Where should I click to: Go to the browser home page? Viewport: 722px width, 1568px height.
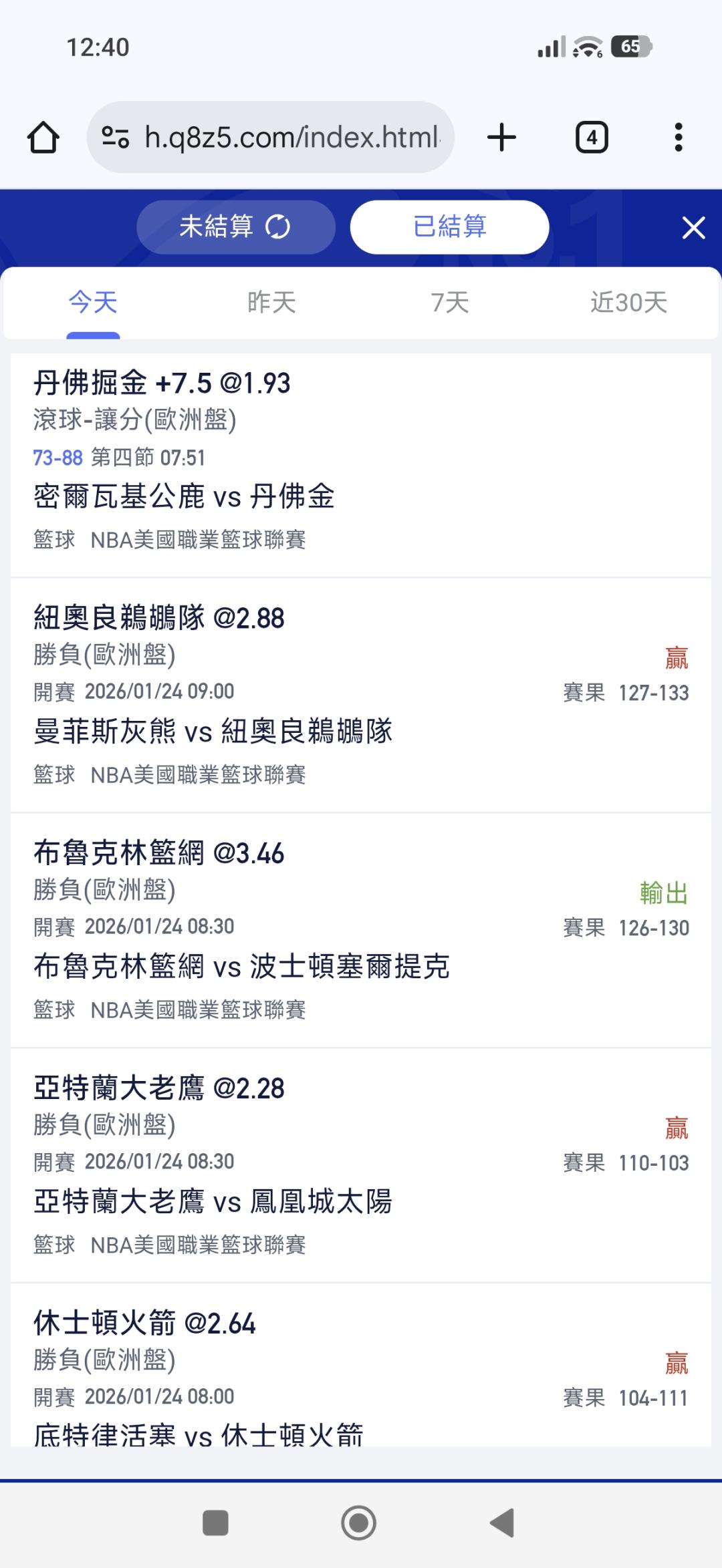coord(43,138)
